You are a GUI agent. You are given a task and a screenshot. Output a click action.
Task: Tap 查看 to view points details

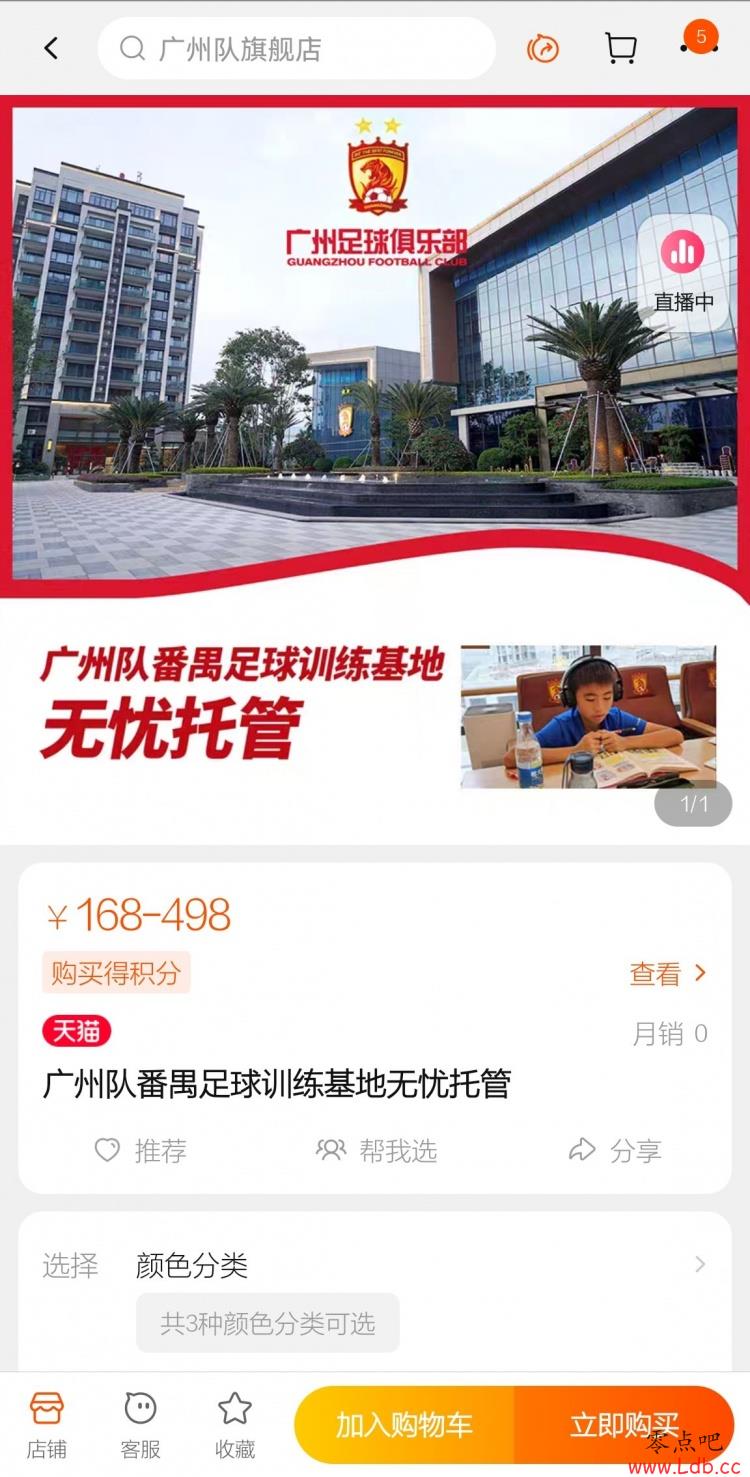(x=667, y=973)
